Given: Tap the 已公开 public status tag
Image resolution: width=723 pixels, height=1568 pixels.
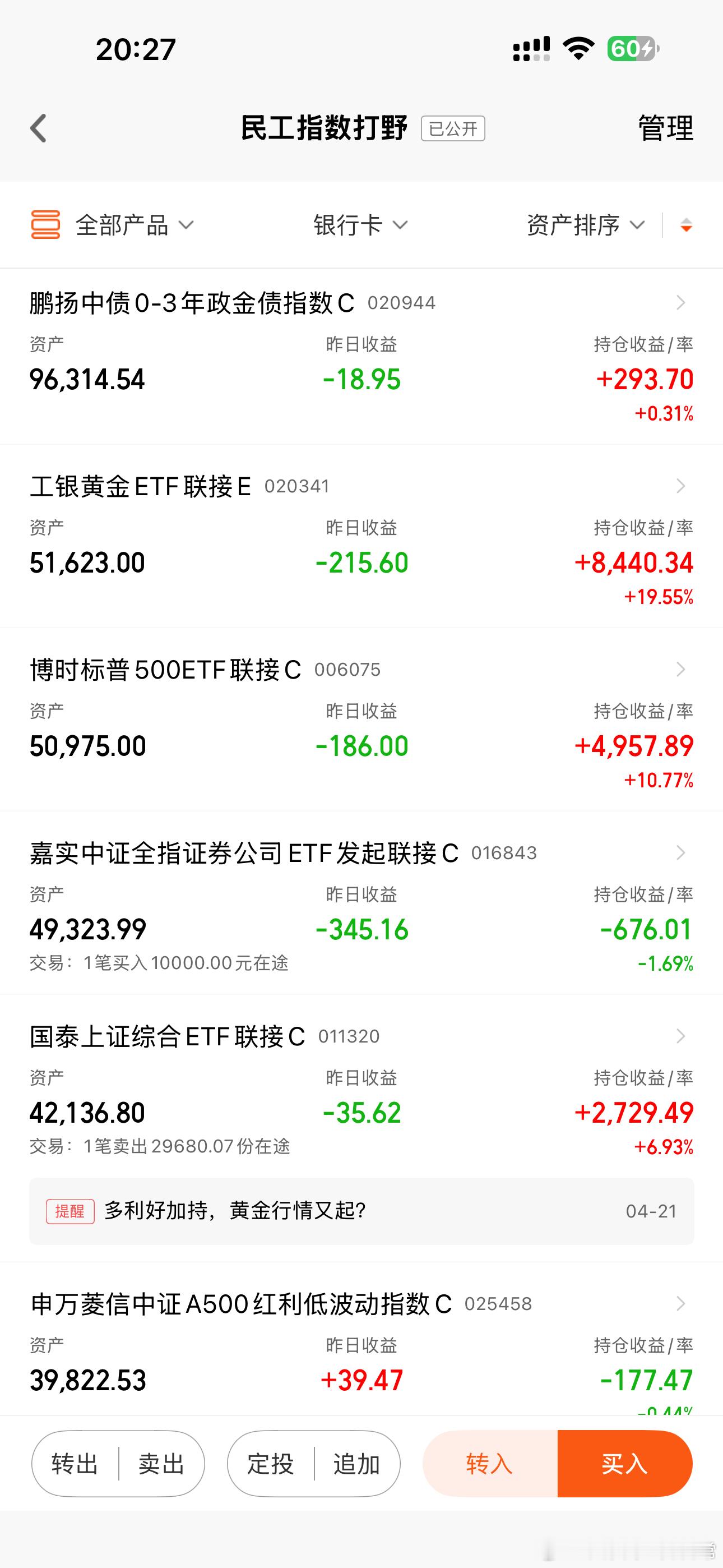Looking at the screenshot, I should [453, 129].
